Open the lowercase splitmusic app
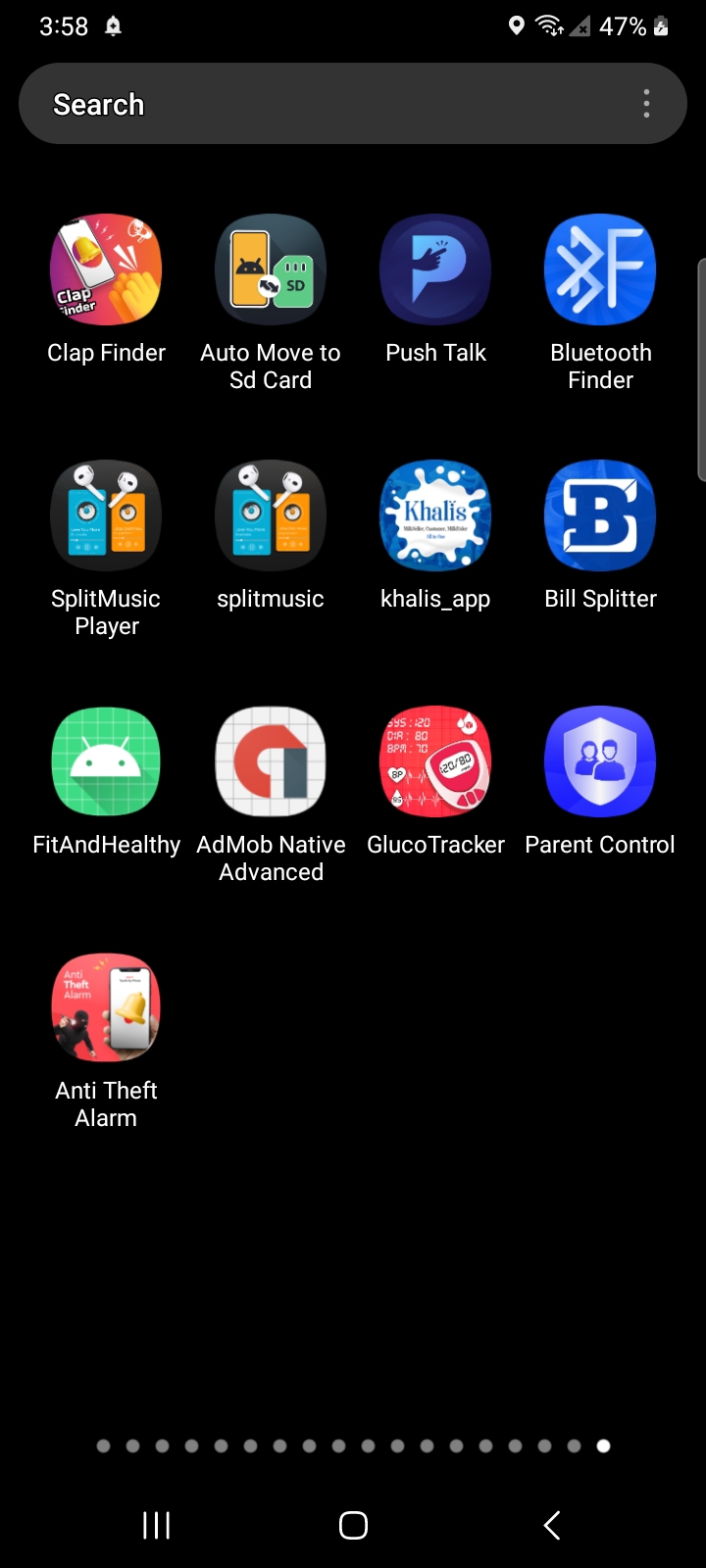The image size is (706, 1568). click(271, 516)
